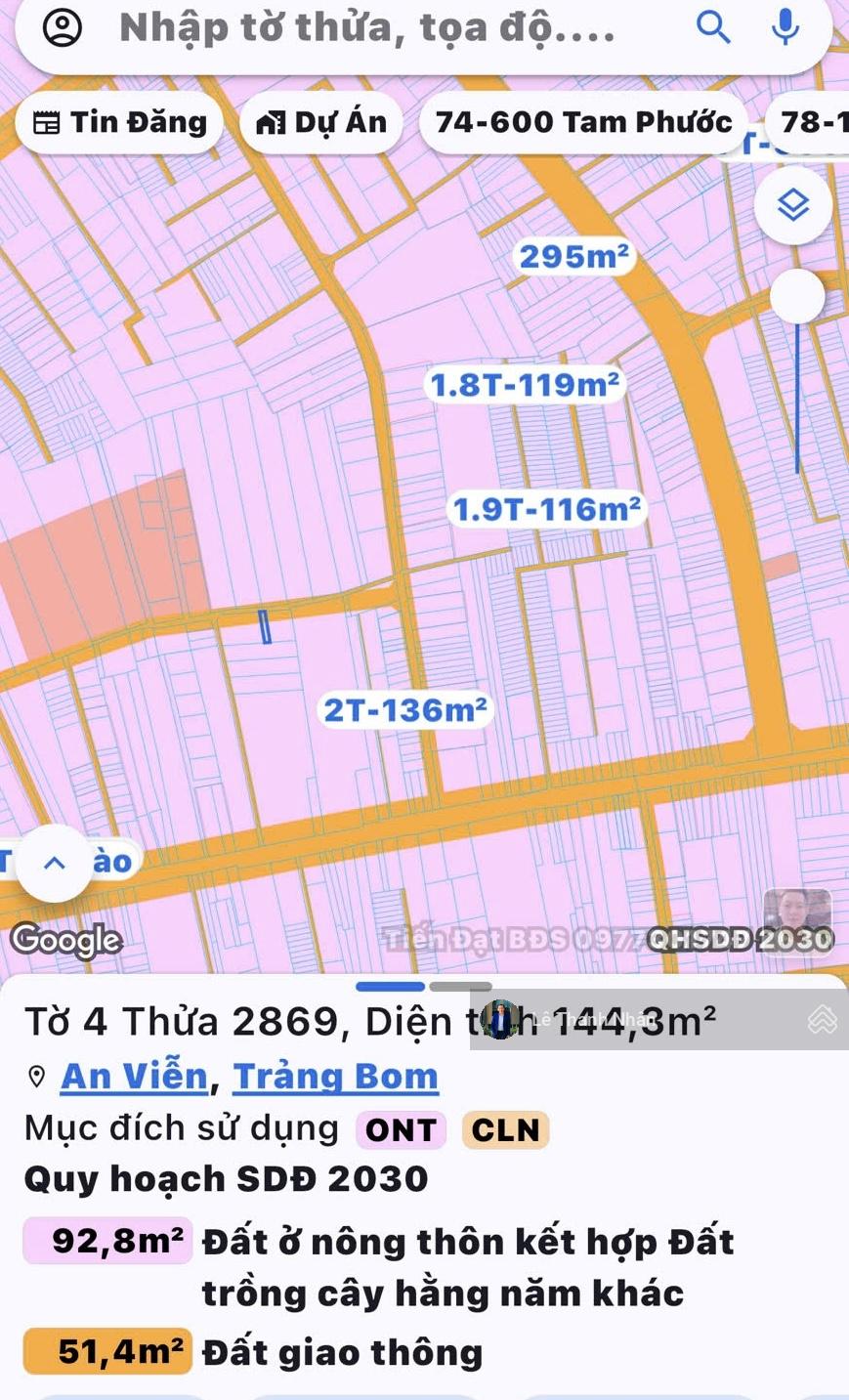
Task: Open the An Viễn link
Action: coord(133,1076)
